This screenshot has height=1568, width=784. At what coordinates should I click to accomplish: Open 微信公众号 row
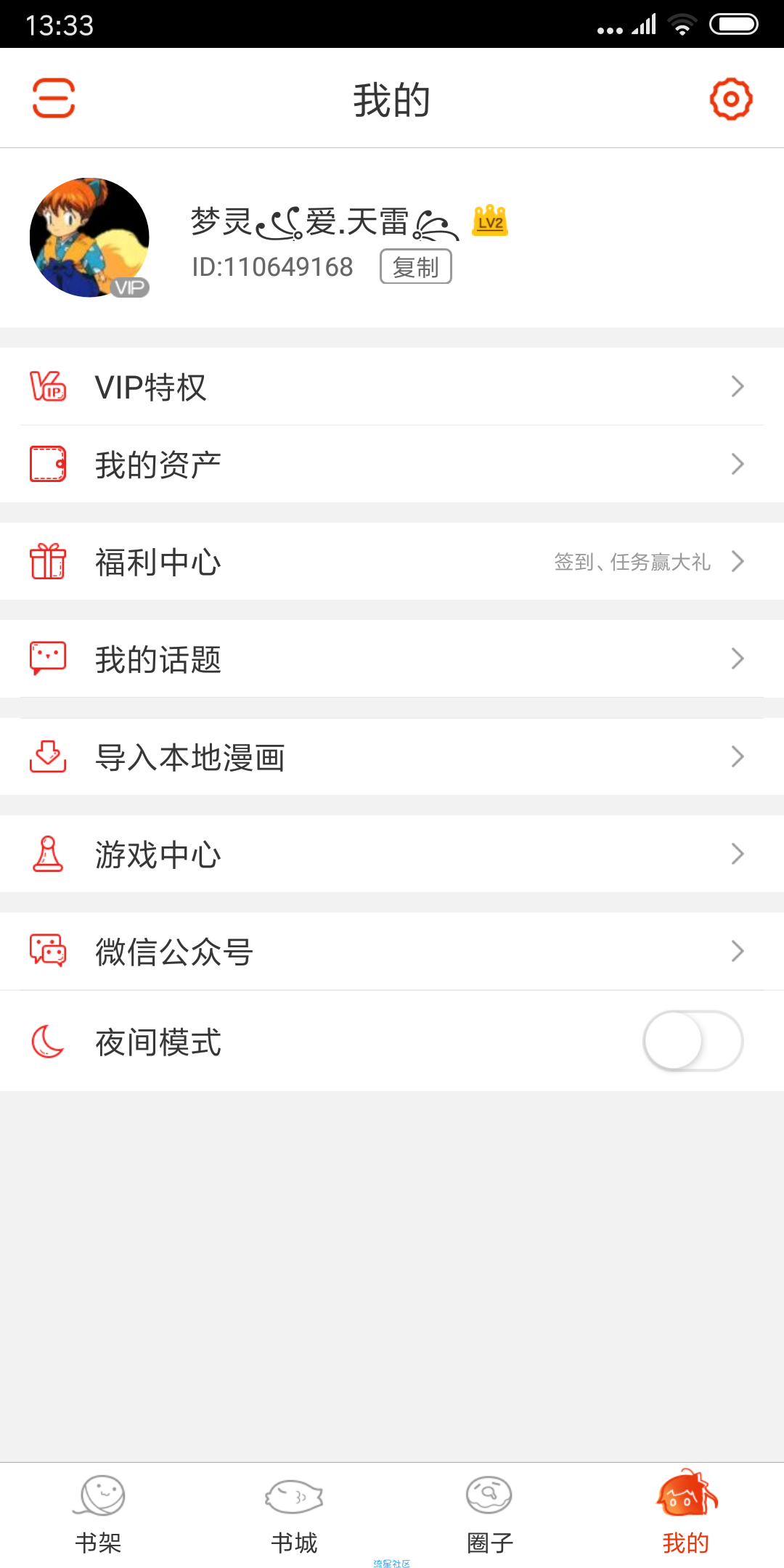[x=392, y=952]
